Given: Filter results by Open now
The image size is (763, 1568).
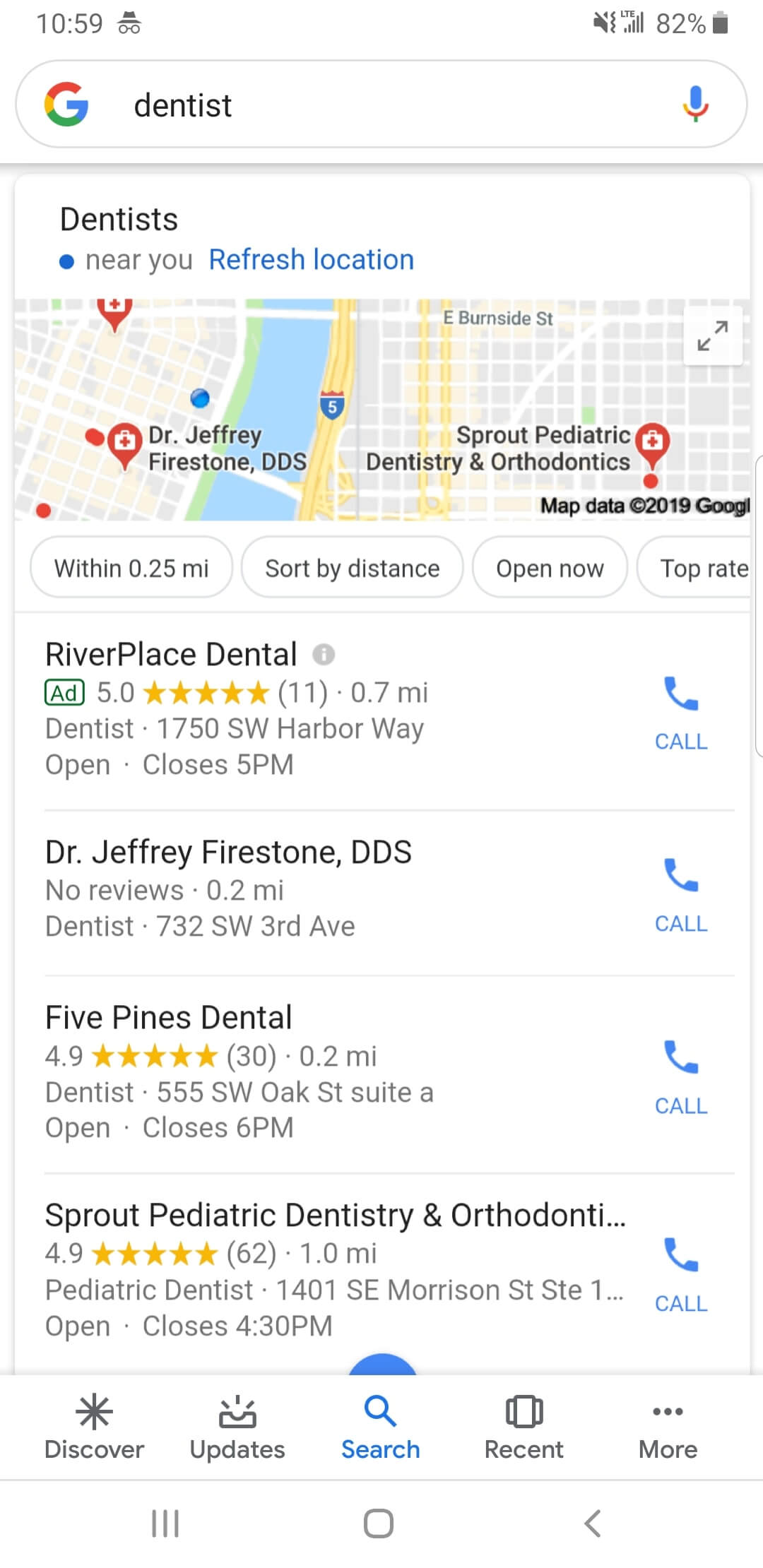Looking at the screenshot, I should click(x=550, y=568).
